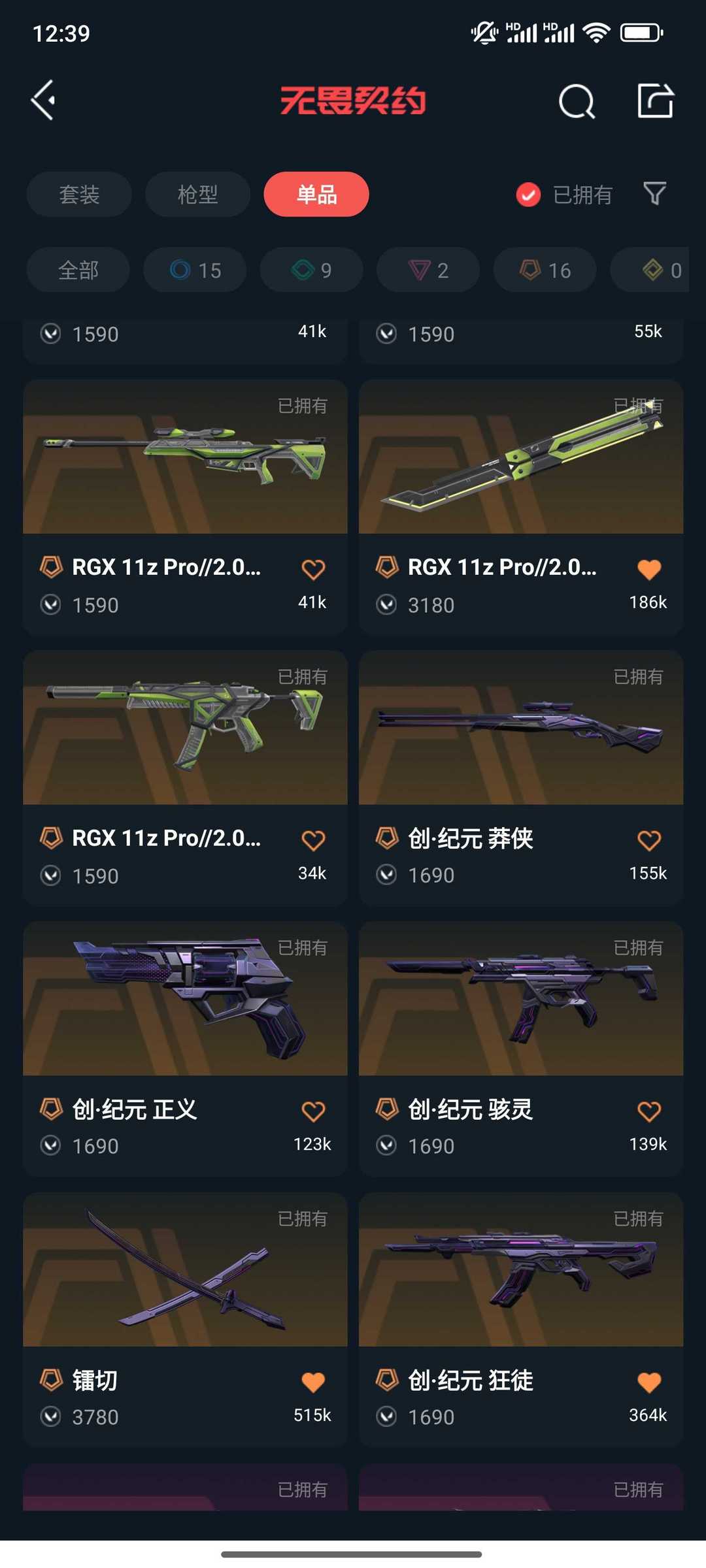Filter by the purple tier chip 2

(x=428, y=270)
